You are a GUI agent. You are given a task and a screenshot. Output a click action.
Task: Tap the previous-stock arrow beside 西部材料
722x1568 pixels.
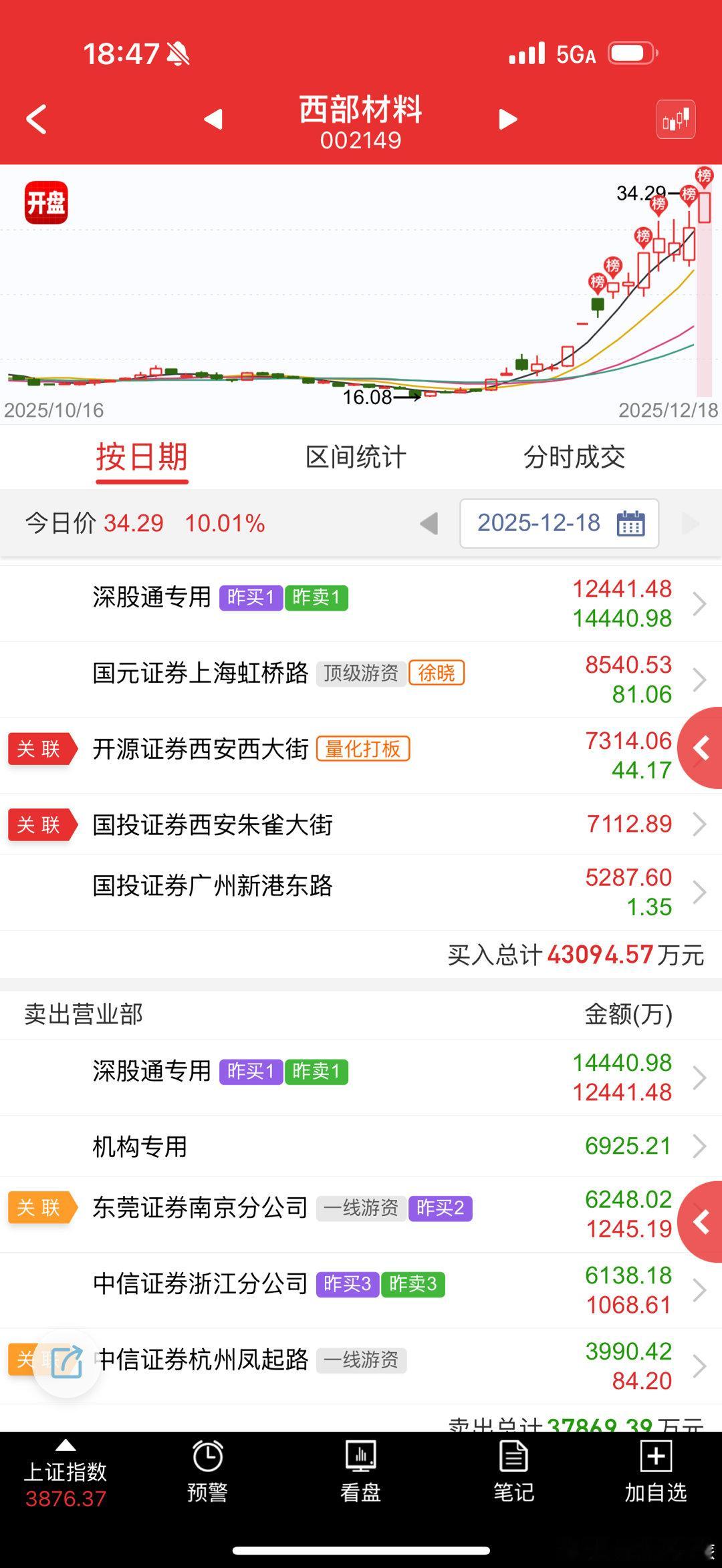(x=213, y=120)
